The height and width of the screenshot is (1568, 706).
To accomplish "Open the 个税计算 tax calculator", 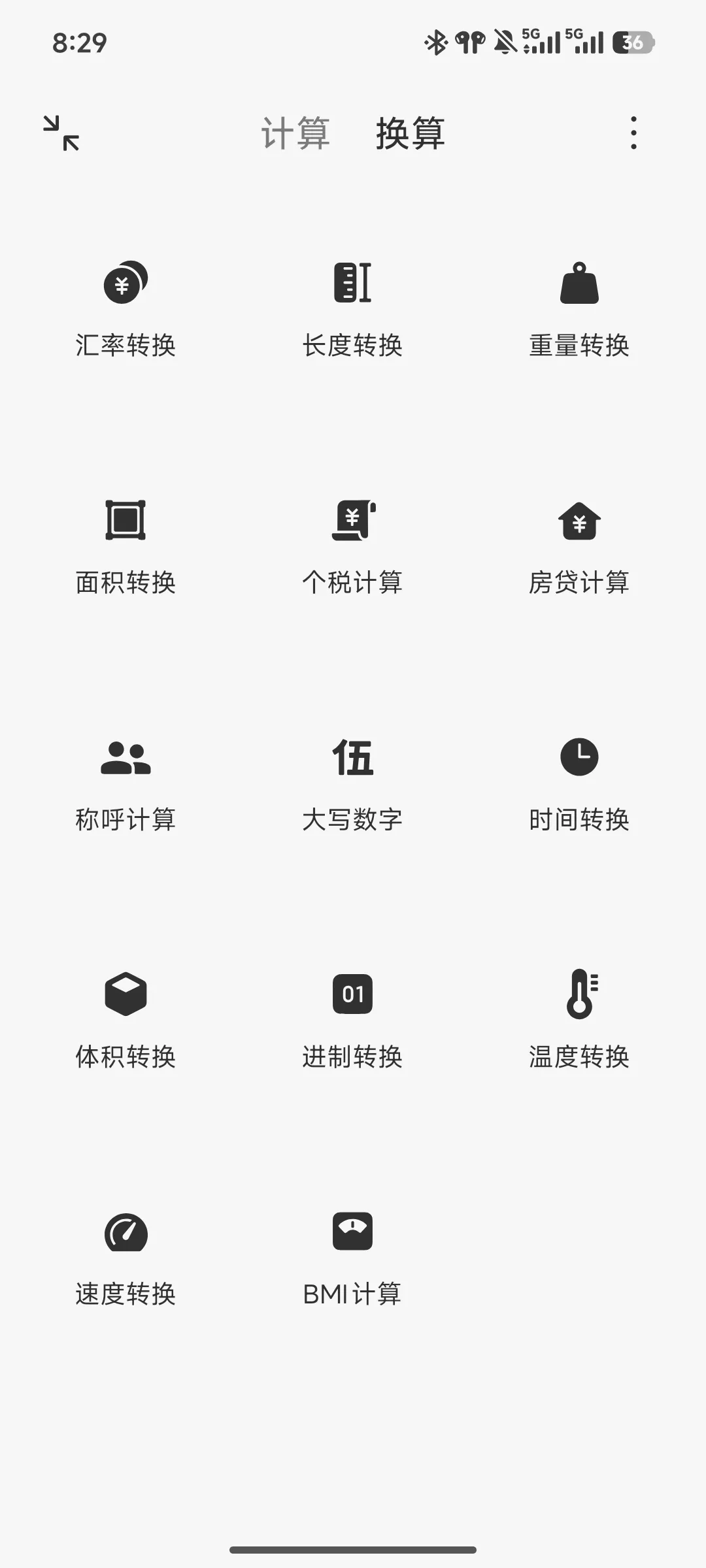I will (x=352, y=546).
